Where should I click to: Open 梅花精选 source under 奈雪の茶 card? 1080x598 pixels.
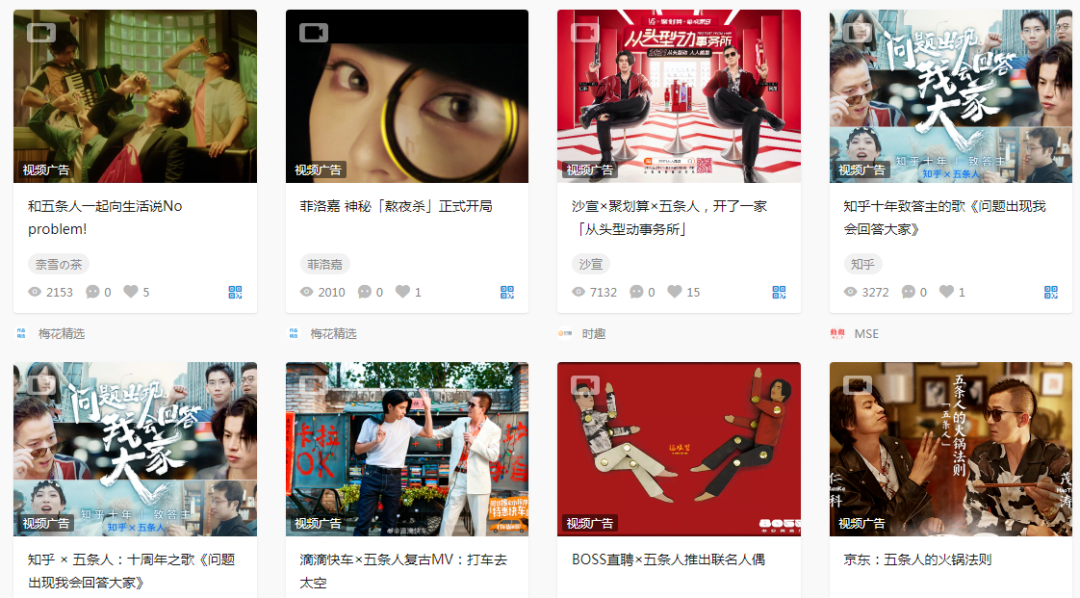[x=61, y=333]
